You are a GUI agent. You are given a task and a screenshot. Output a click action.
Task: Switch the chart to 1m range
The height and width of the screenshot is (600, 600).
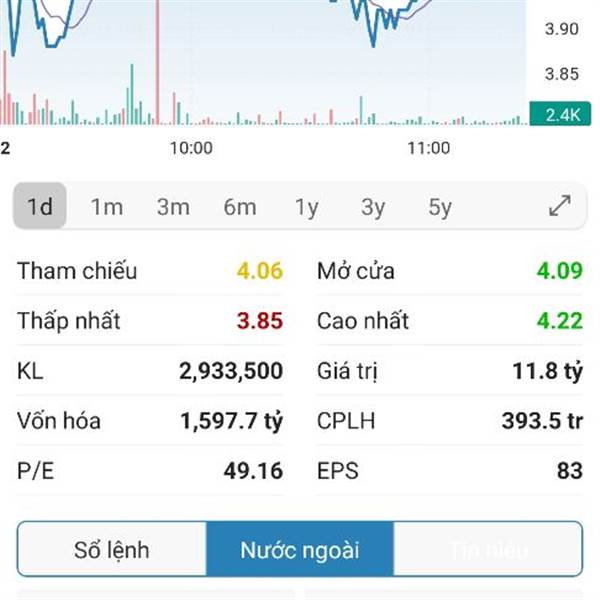tap(106, 207)
